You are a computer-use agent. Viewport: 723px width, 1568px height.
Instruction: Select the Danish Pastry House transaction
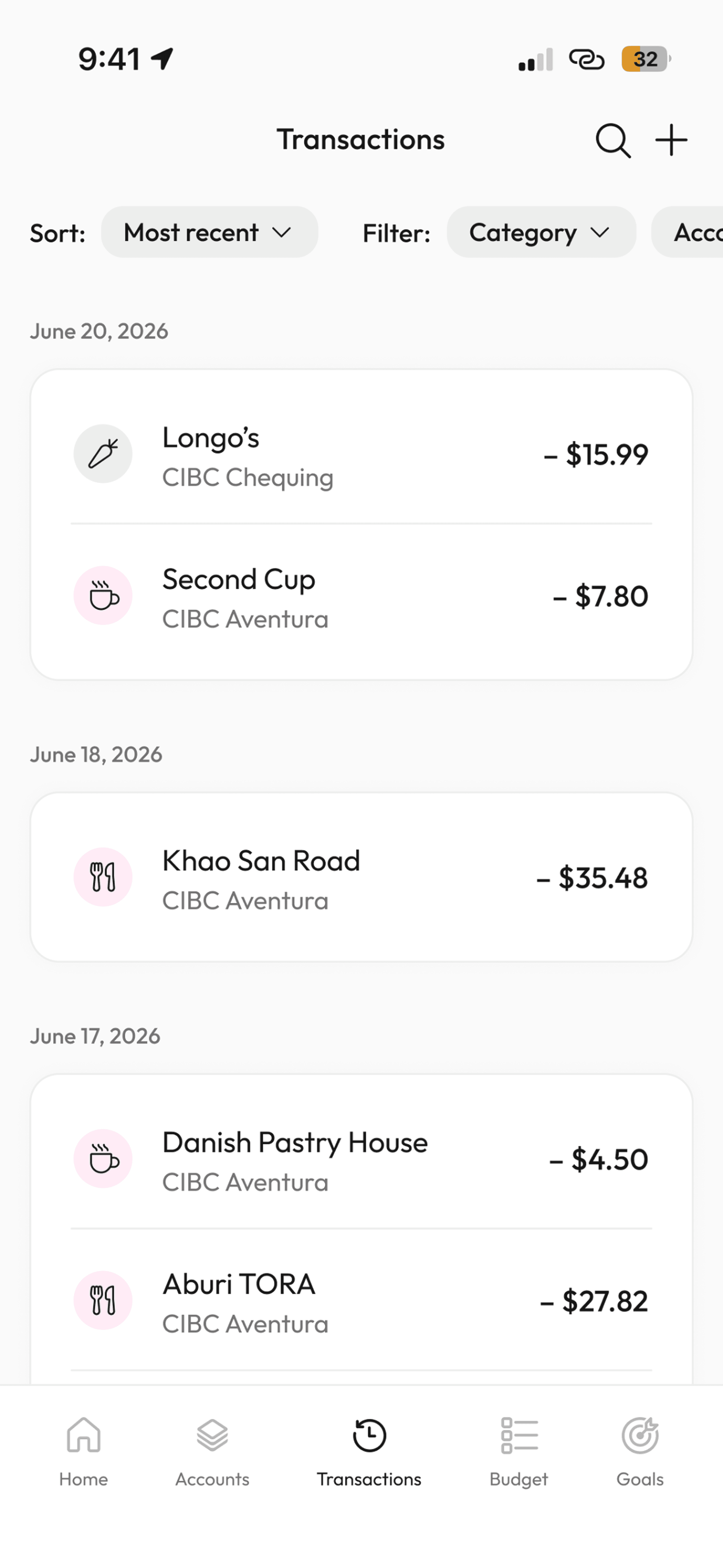point(361,1159)
